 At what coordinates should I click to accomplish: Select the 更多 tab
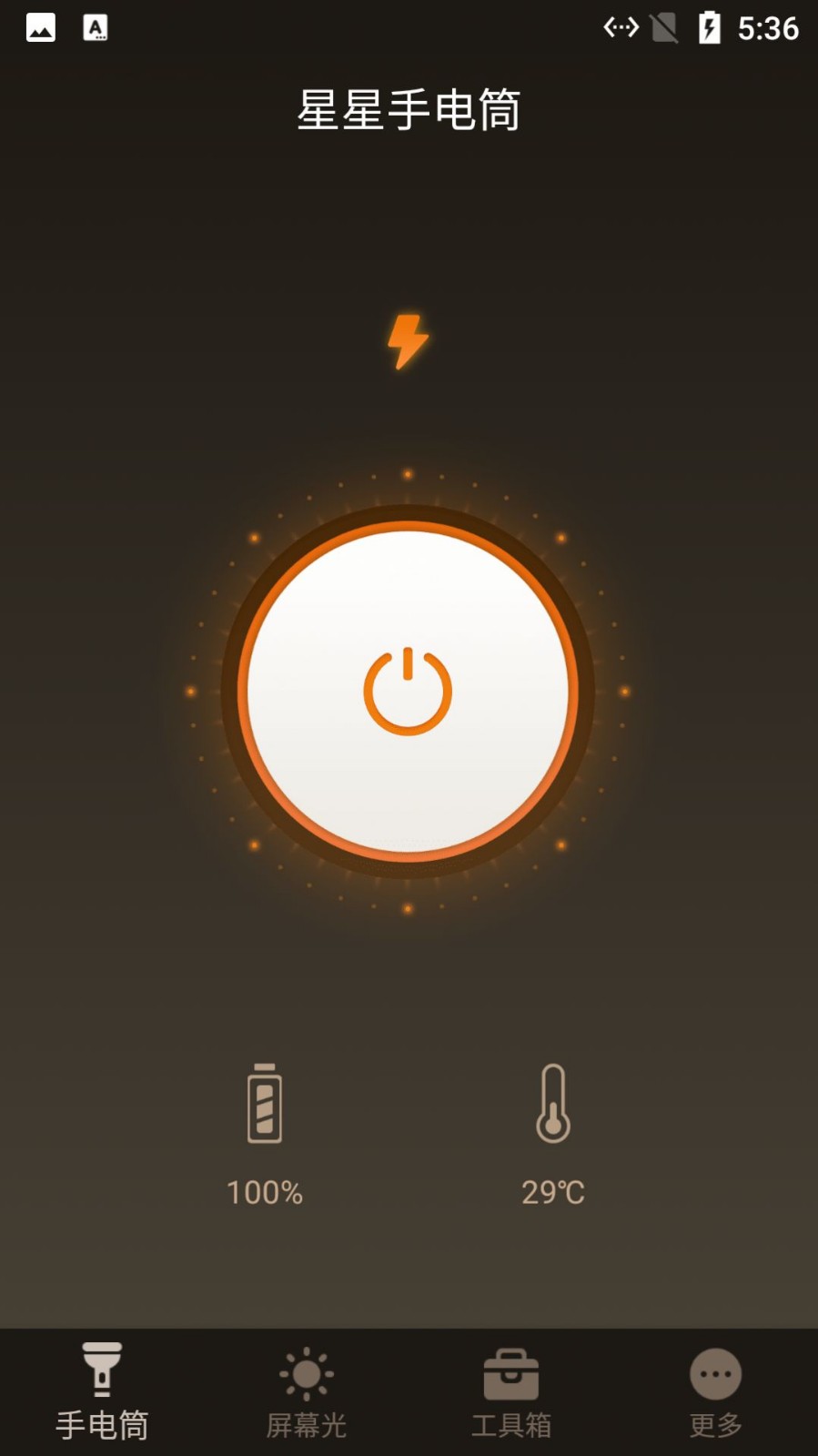(715, 1392)
